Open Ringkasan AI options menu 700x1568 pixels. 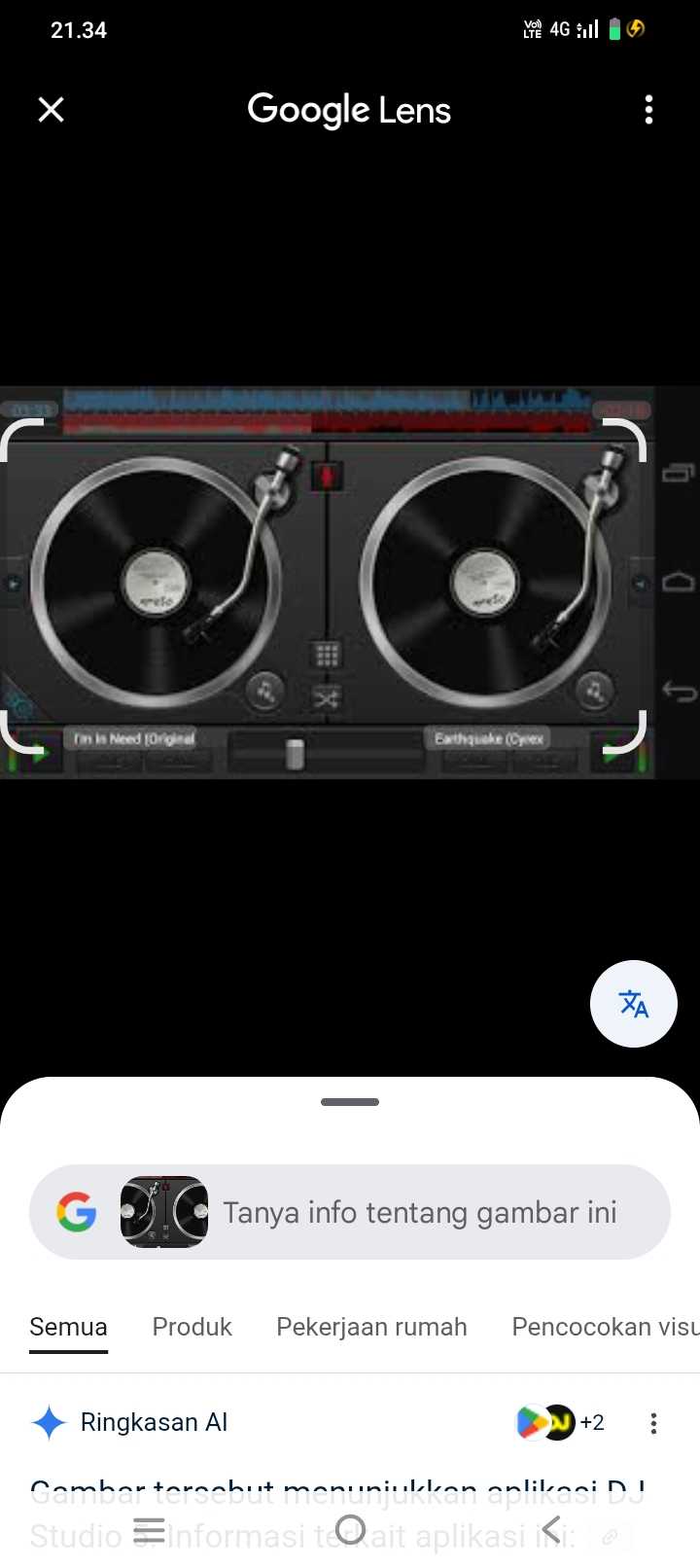(x=653, y=1423)
